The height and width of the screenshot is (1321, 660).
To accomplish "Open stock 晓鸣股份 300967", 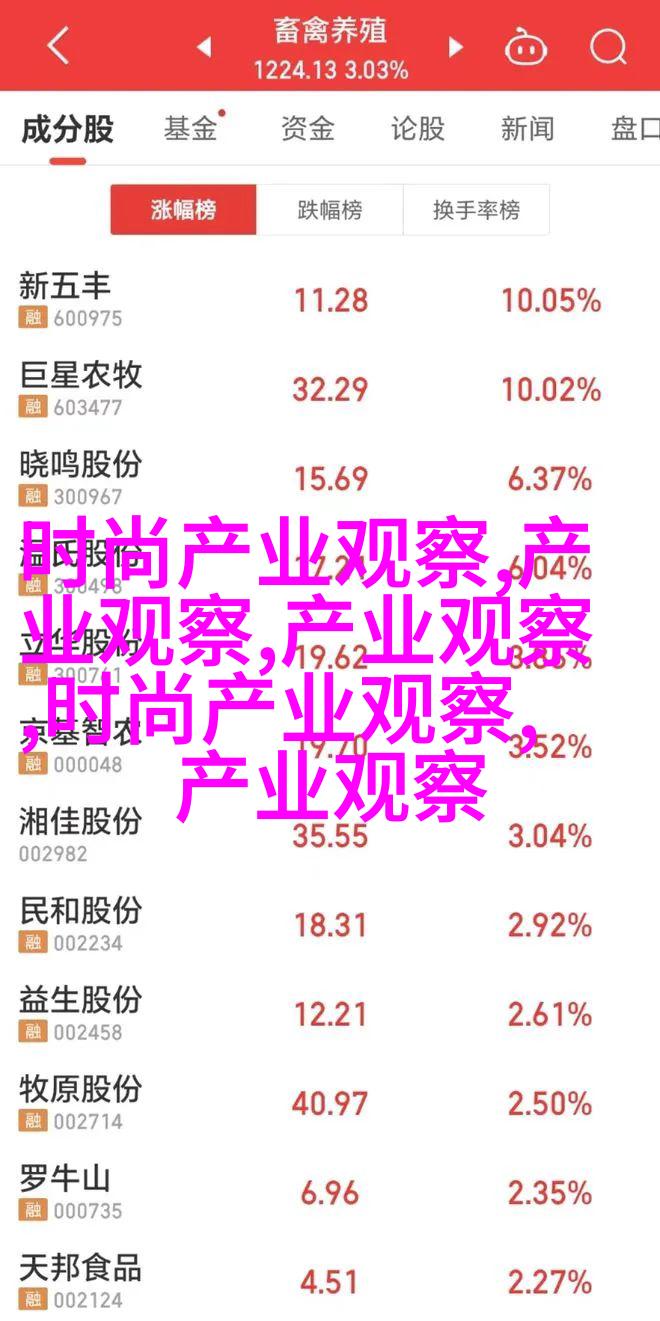I will [330, 479].
